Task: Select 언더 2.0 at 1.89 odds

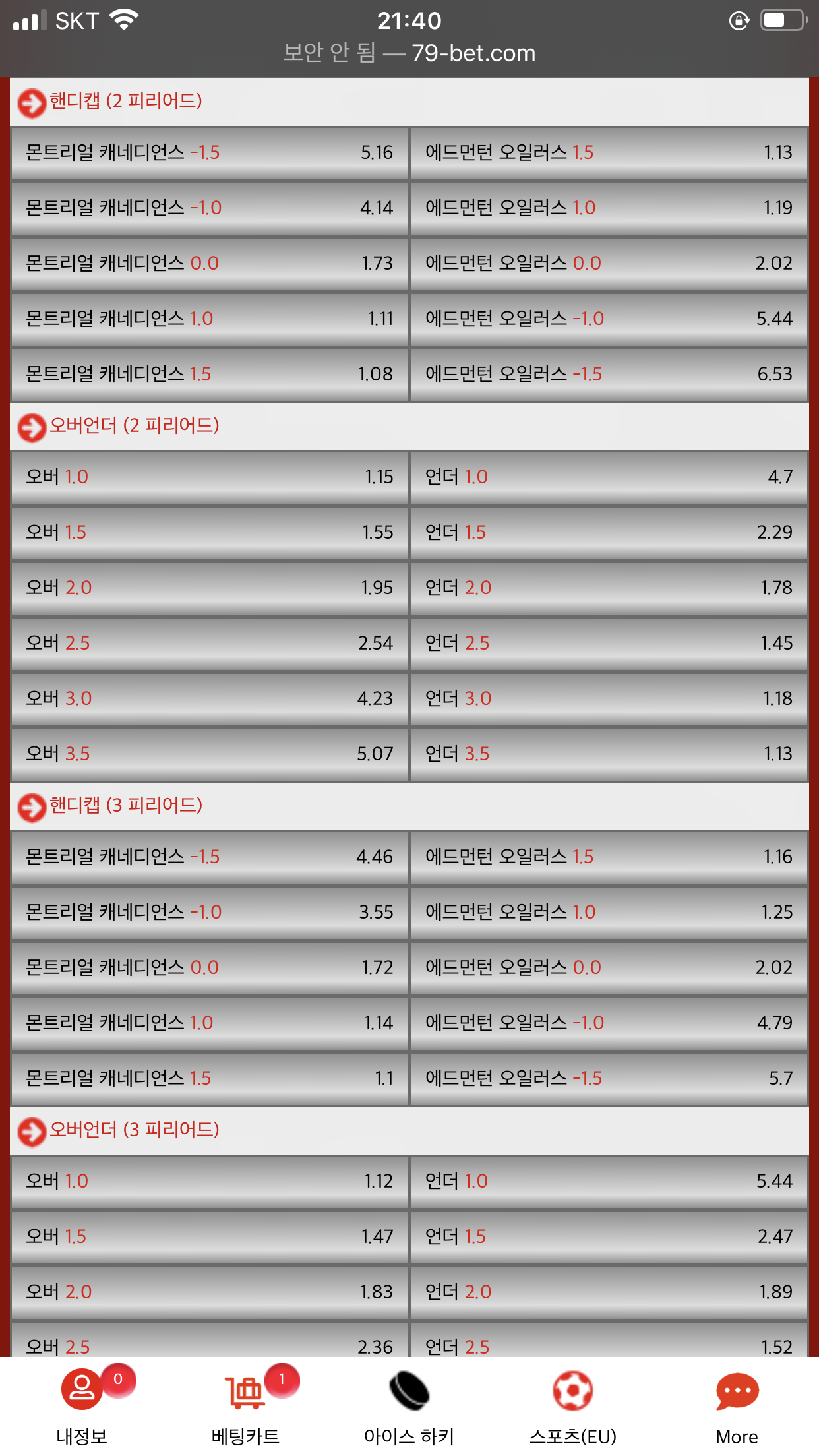Action: [x=609, y=1292]
